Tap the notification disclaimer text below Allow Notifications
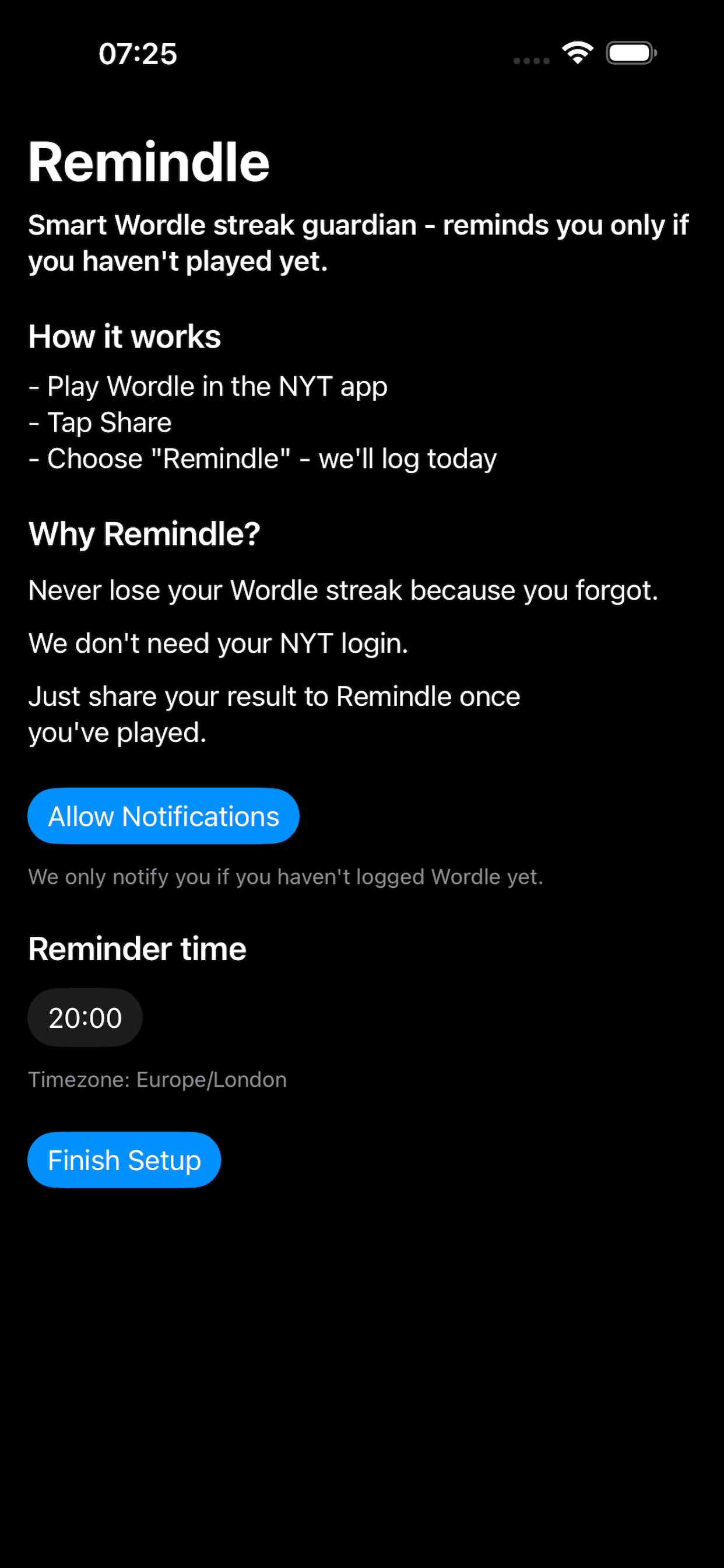The image size is (724, 1568). pyautogui.click(x=284, y=877)
